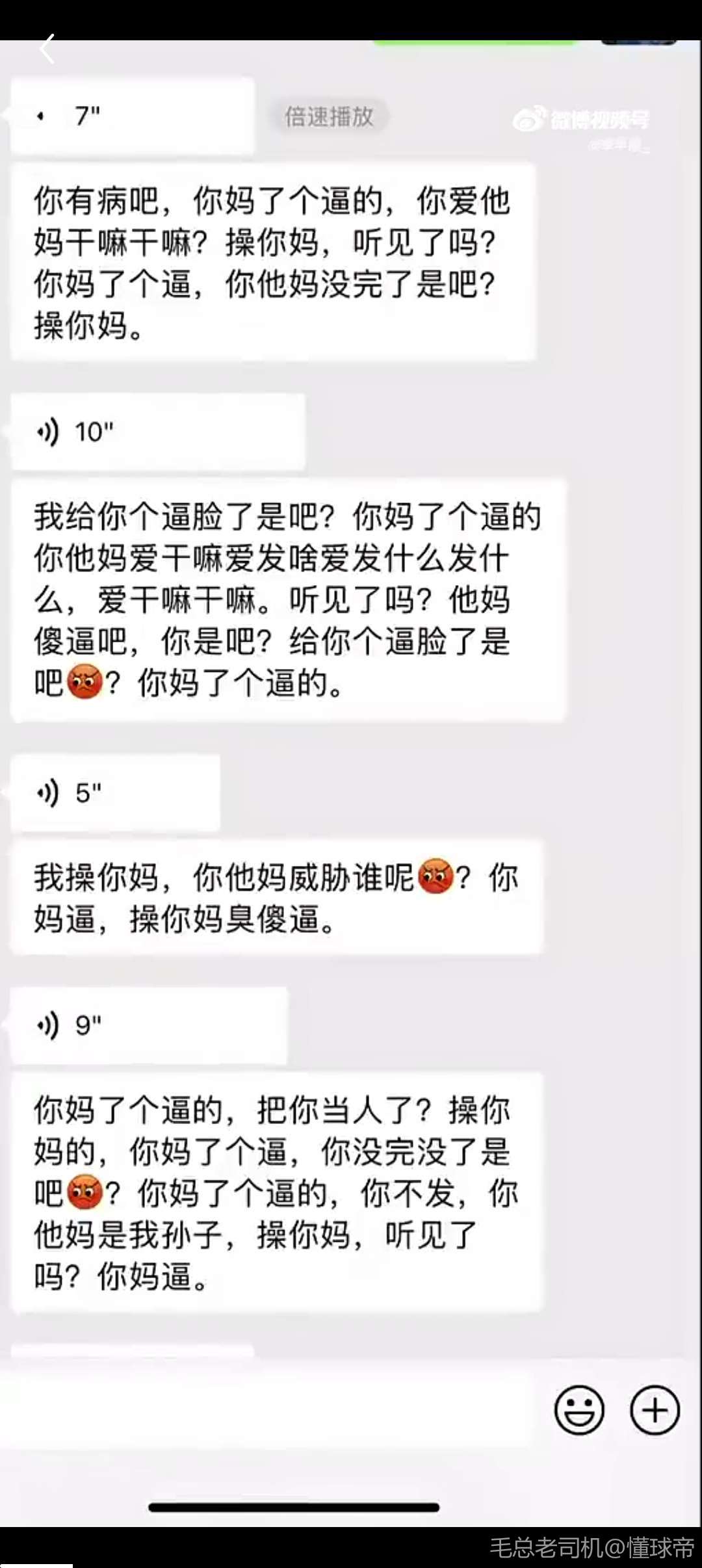Open the plus attachments menu
The height and width of the screenshot is (1568, 702).
pos(655,1410)
